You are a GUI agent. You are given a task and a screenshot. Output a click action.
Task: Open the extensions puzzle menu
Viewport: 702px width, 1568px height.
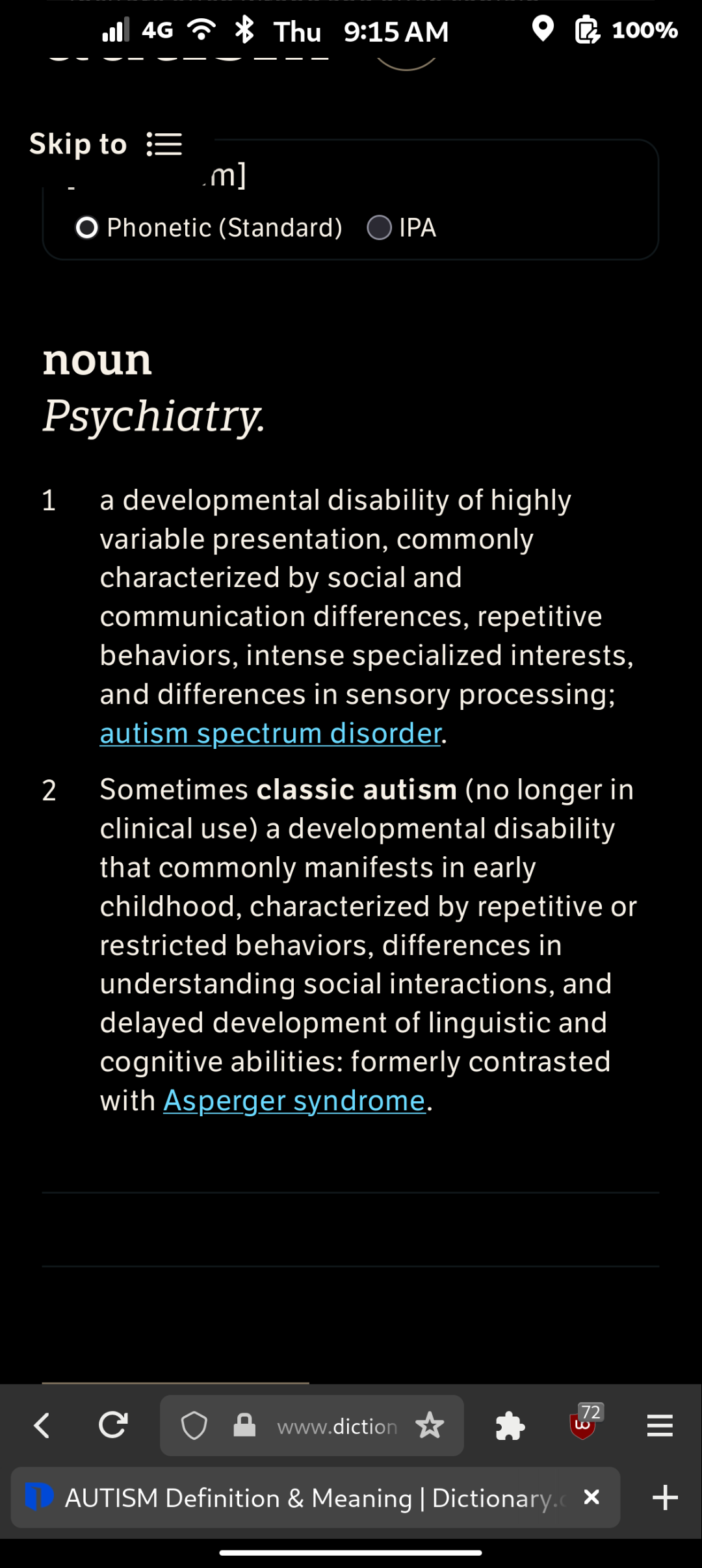[x=510, y=1426]
